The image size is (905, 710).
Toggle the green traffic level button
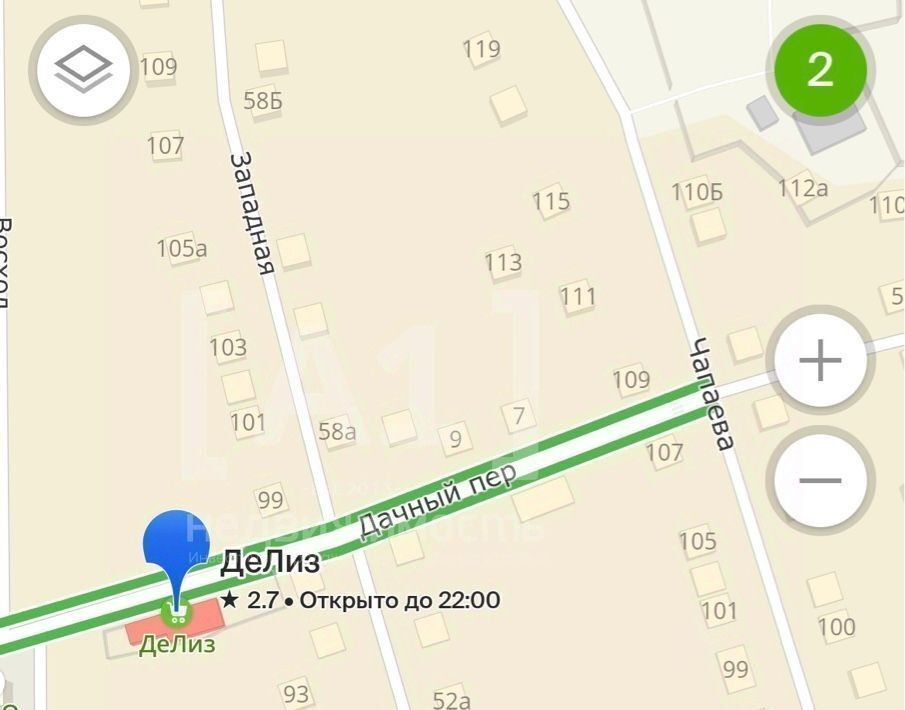(x=820, y=69)
